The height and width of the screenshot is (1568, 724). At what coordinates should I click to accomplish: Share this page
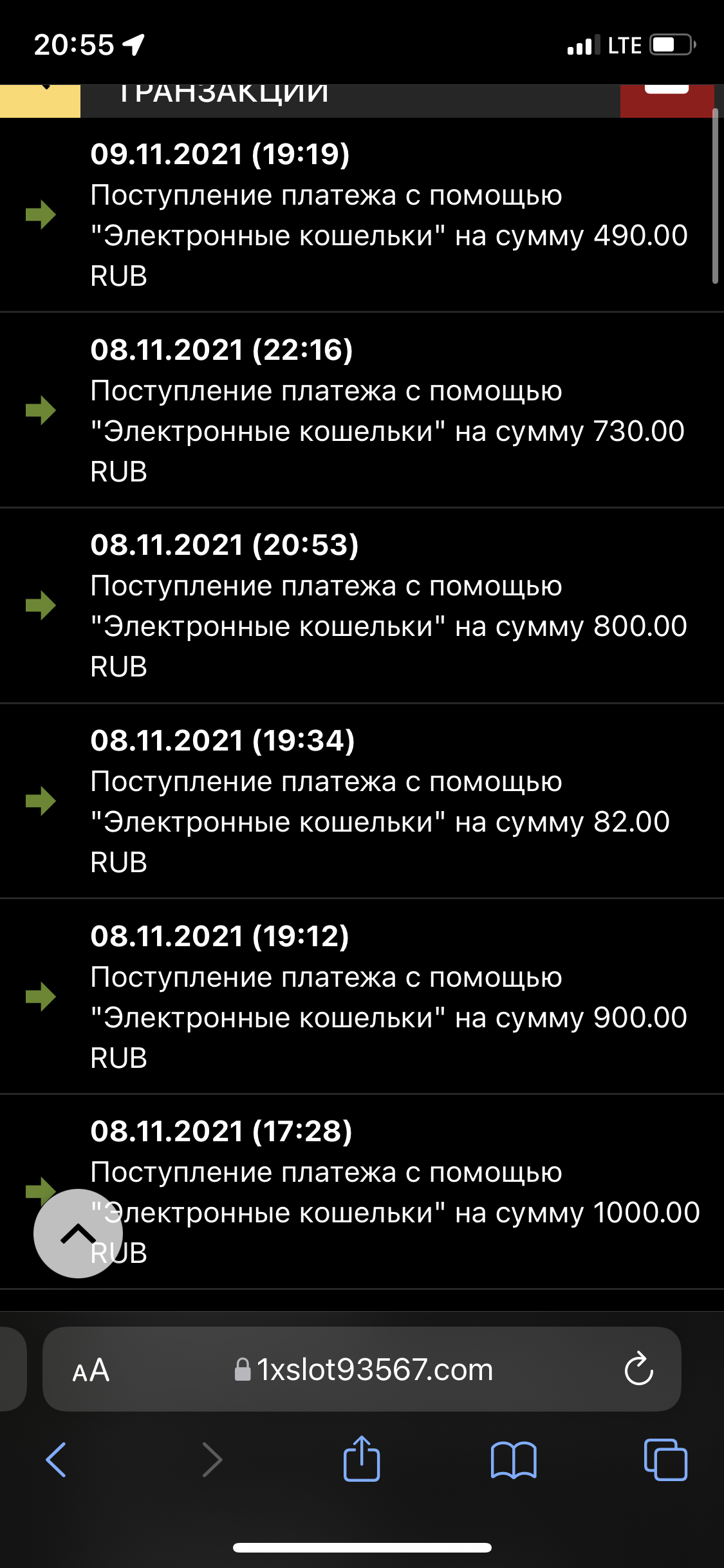click(x=362, y=1459)
